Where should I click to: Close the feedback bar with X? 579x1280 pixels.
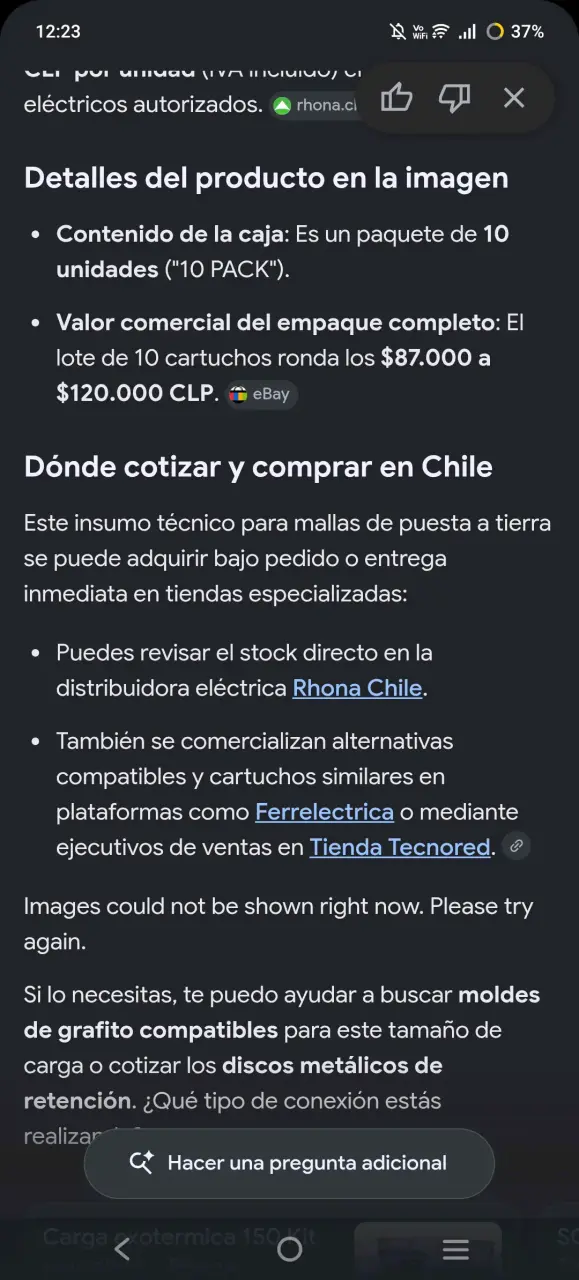point(514,98)
